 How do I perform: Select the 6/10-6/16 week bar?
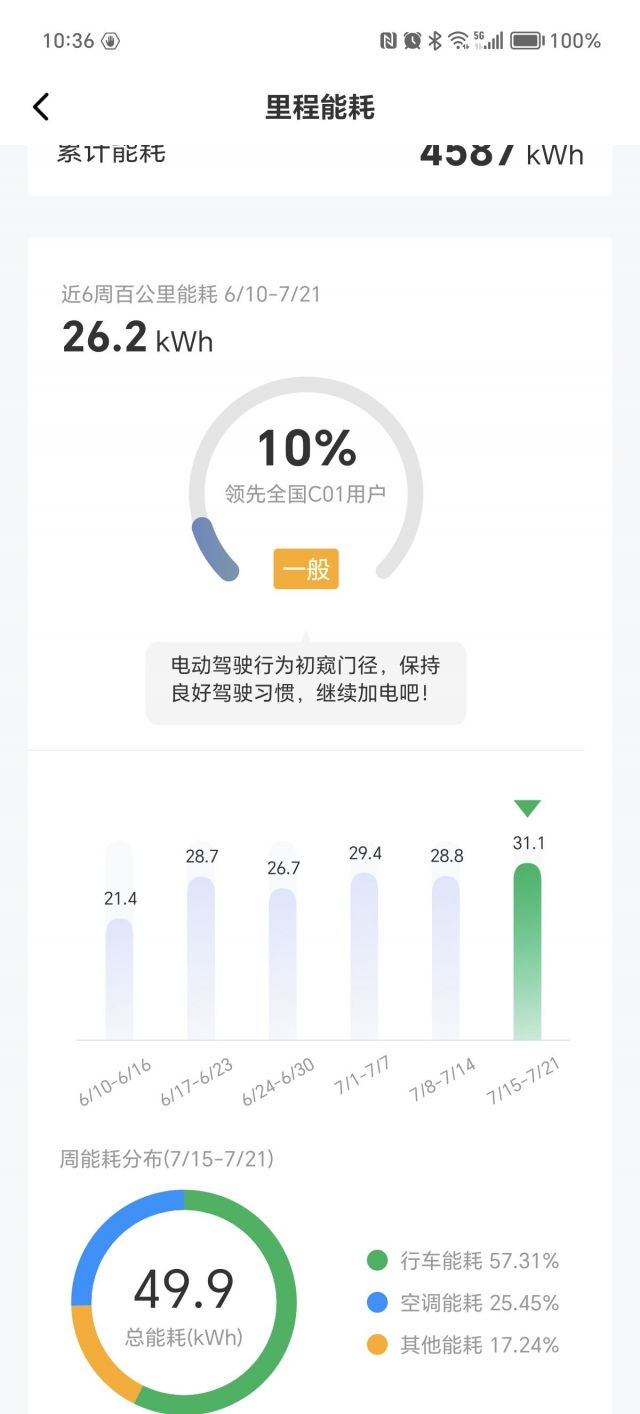(x=120, y=977)
